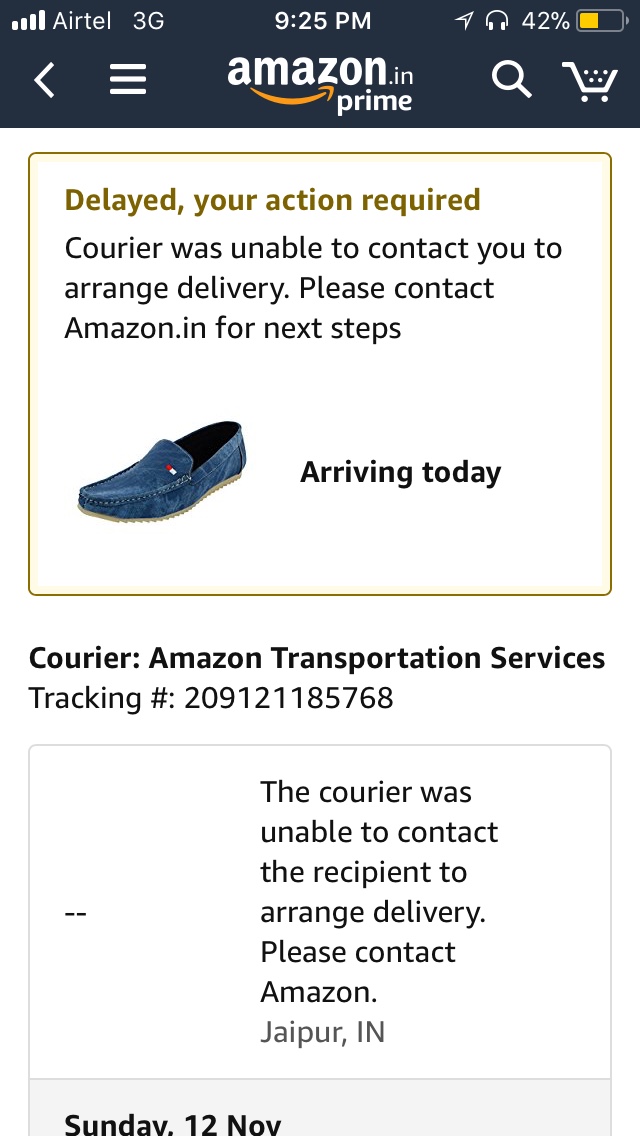
Task: Open the hamburger navigation menu
Action: tap(128, 80)
